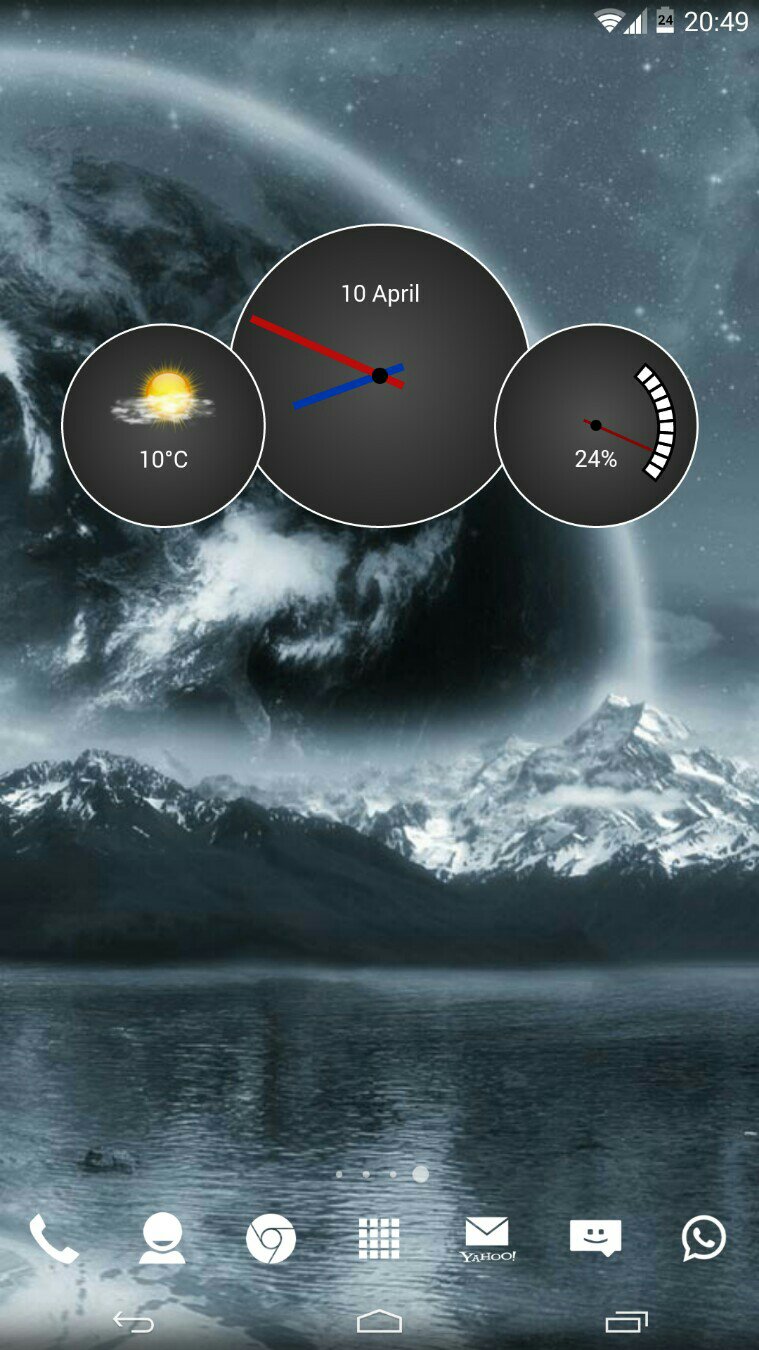
Task: Open the Phone dialer app
Action: (53, 1239)
